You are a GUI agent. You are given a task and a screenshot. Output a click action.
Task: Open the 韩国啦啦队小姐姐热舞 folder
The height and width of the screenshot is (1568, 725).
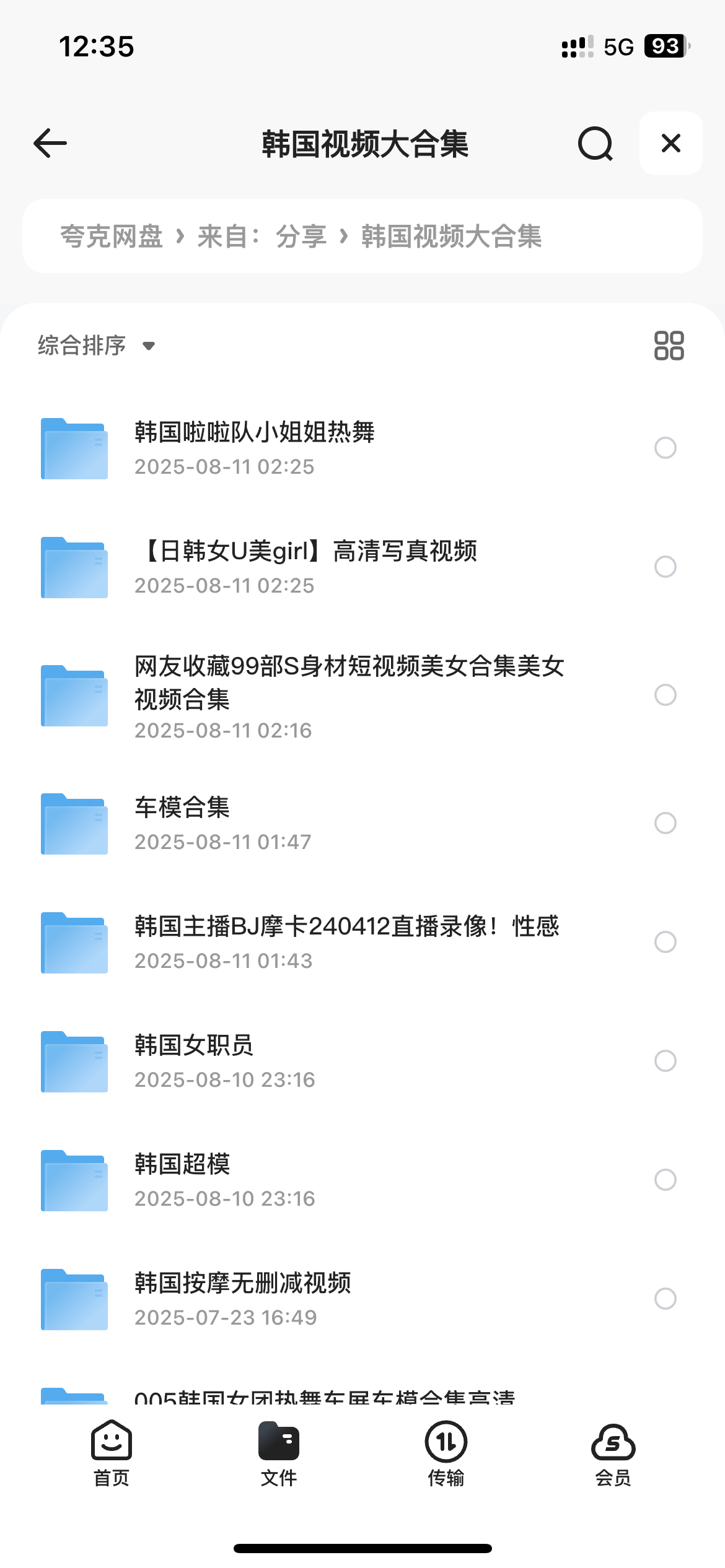click(362, 448)
